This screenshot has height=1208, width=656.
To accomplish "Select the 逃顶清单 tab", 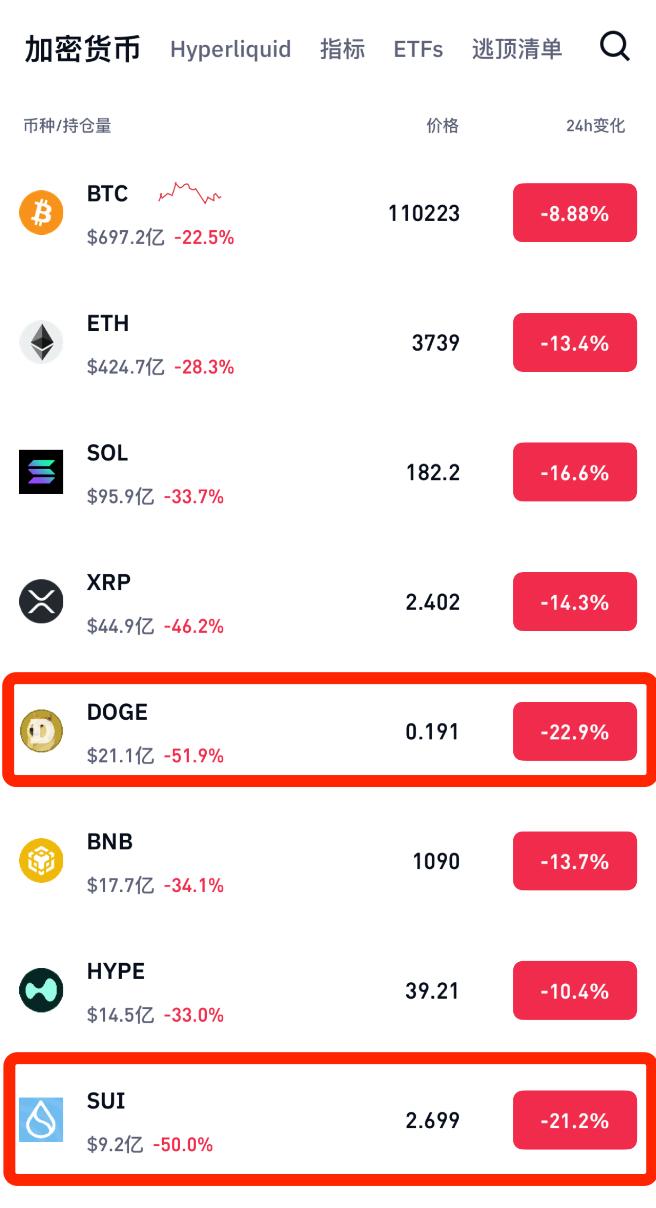I will (516, 49).
